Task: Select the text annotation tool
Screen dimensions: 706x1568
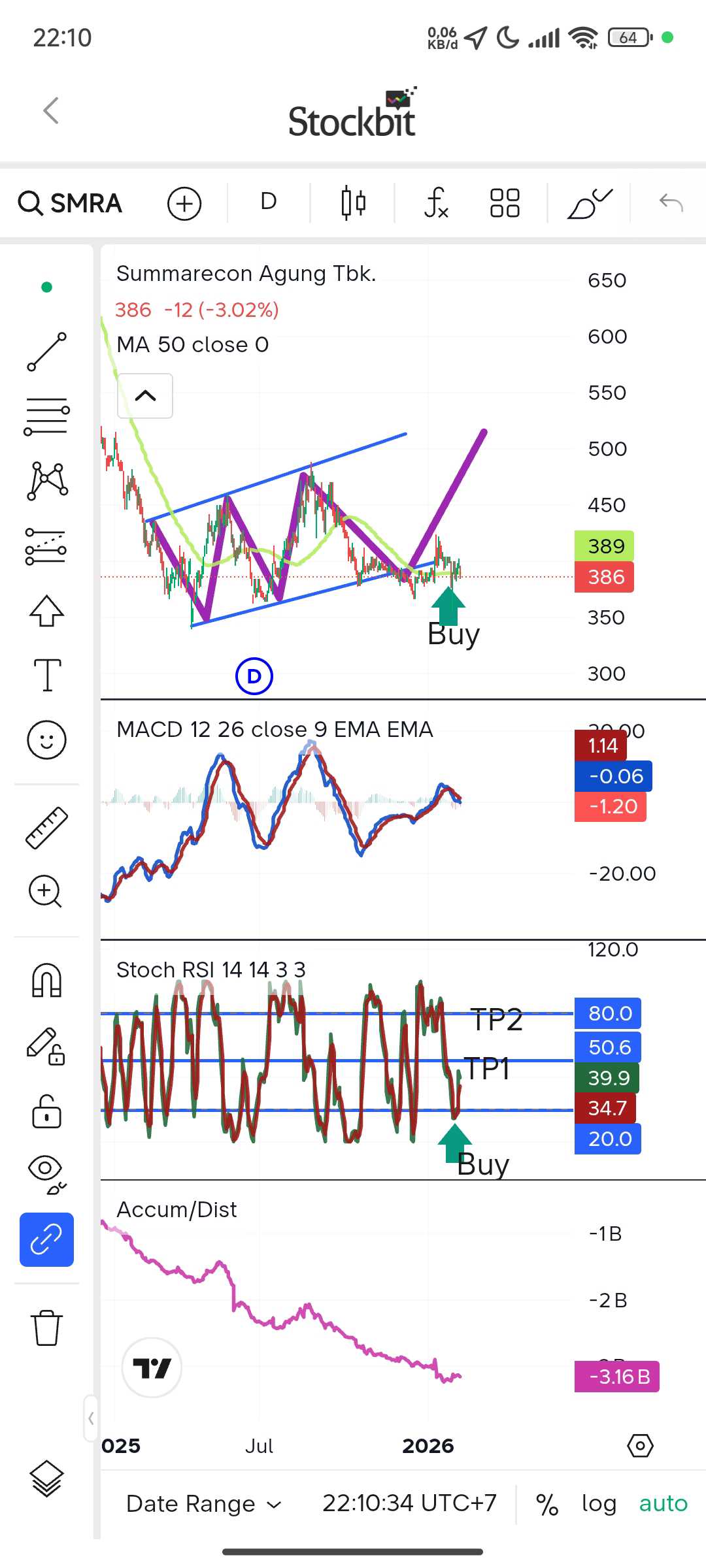Action: (47, 675)
